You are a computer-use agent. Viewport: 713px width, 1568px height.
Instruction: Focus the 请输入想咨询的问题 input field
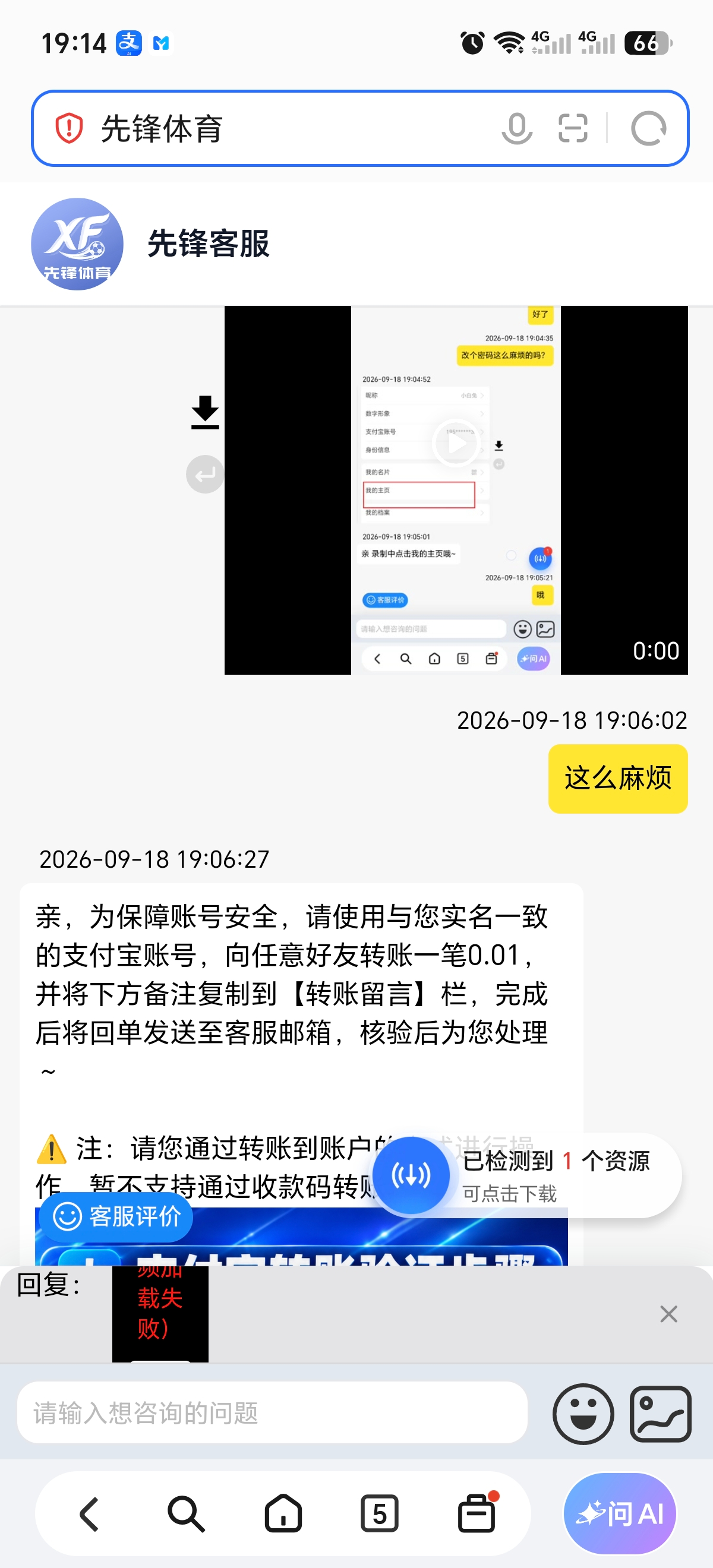click(272, 1412)
